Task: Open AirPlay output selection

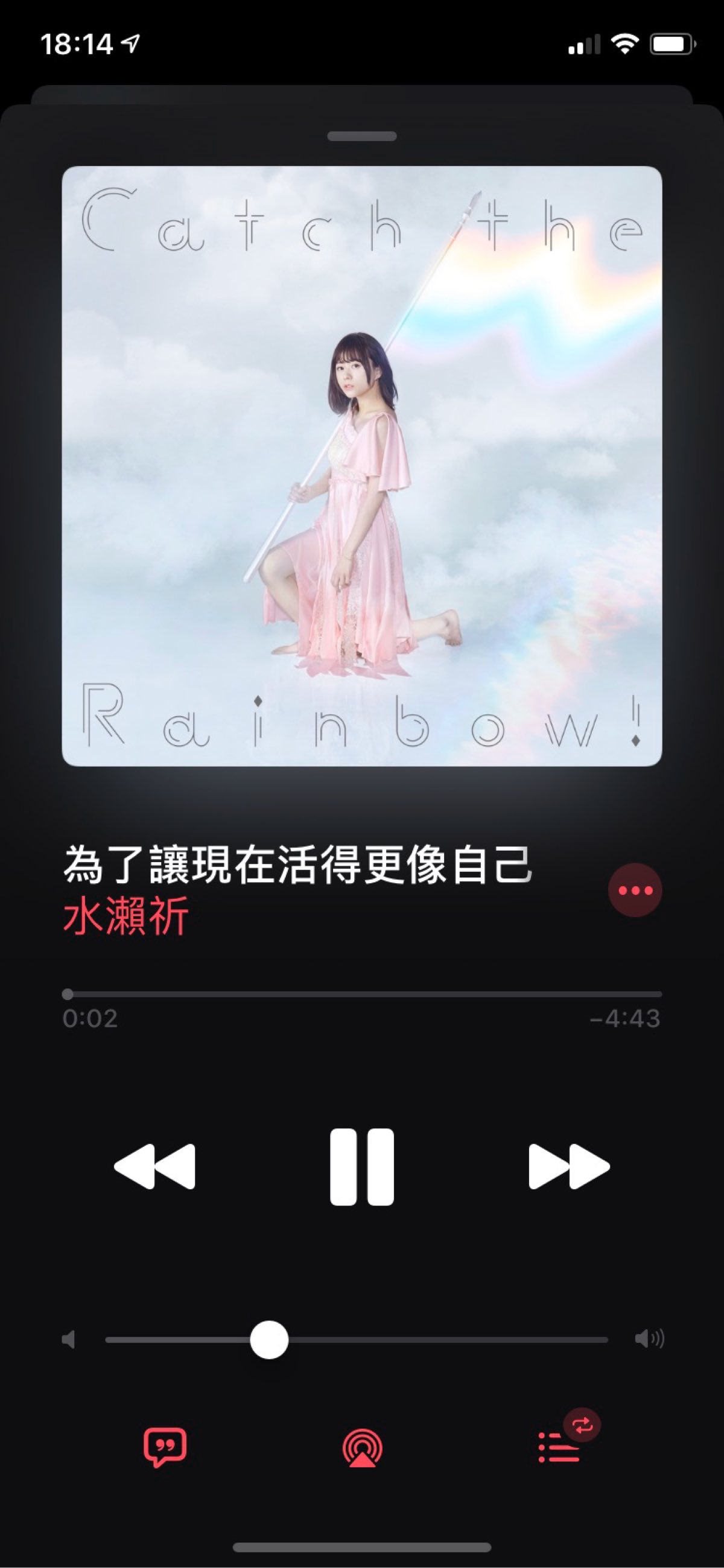Action: pyautogui.click(x=363, y=1449)
